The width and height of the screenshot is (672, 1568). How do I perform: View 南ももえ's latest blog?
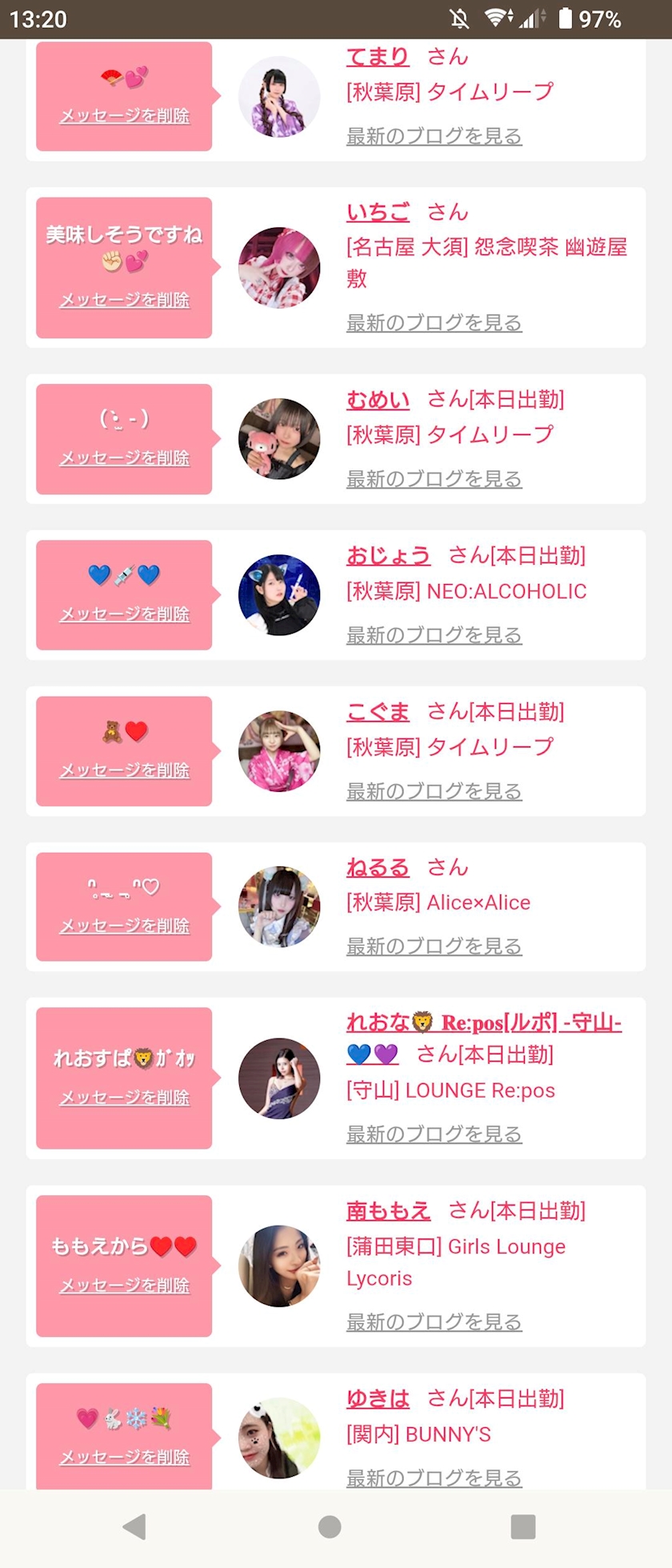click(x=434, y=1322)
